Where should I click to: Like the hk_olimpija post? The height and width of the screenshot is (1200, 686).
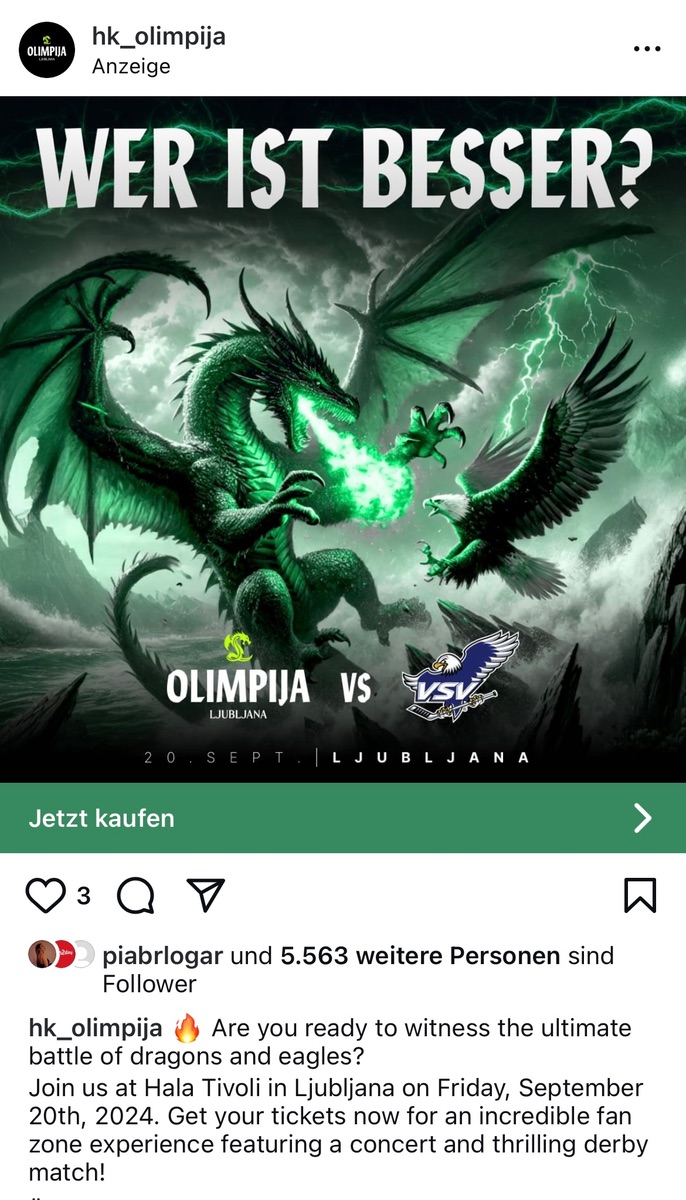(45, 896)
